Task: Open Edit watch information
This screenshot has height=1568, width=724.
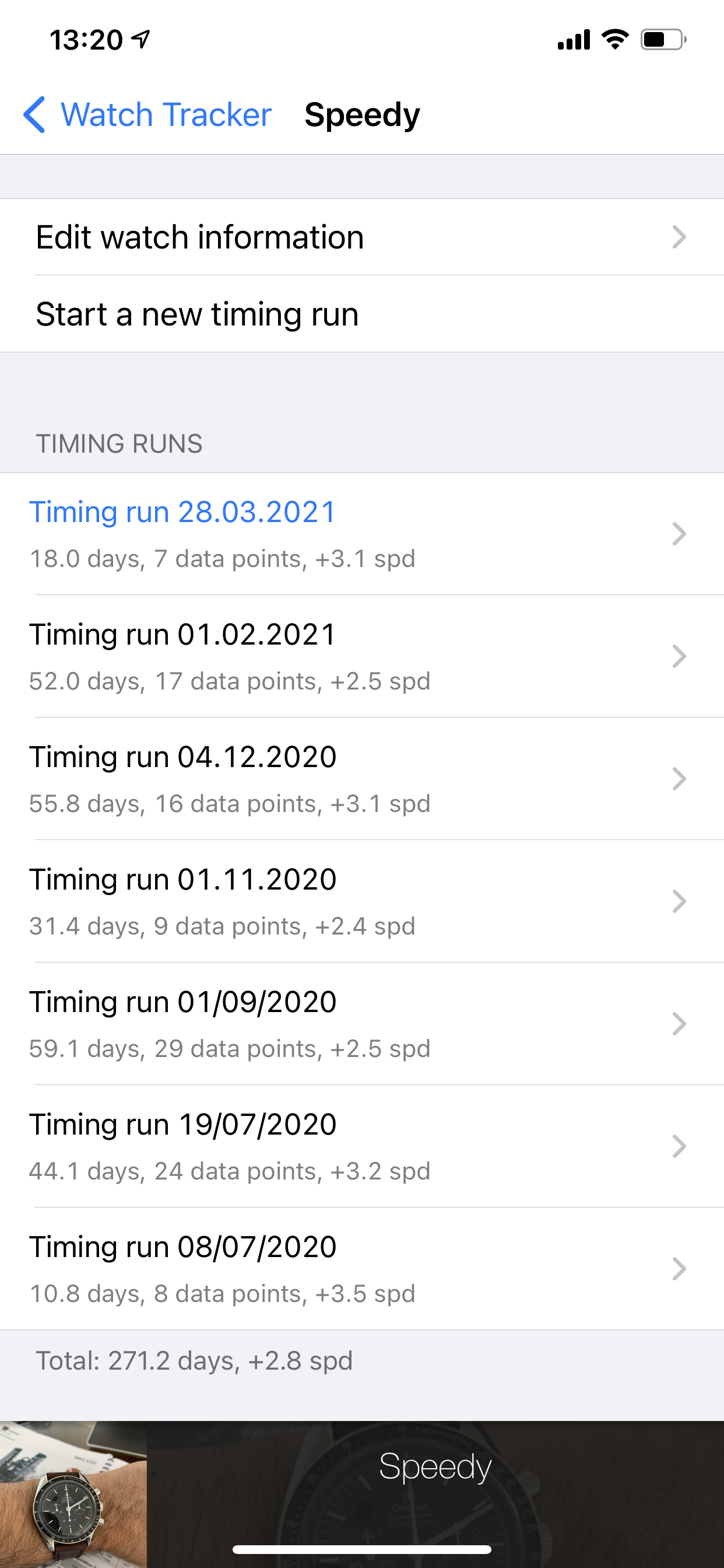Action: coord(361,237)
